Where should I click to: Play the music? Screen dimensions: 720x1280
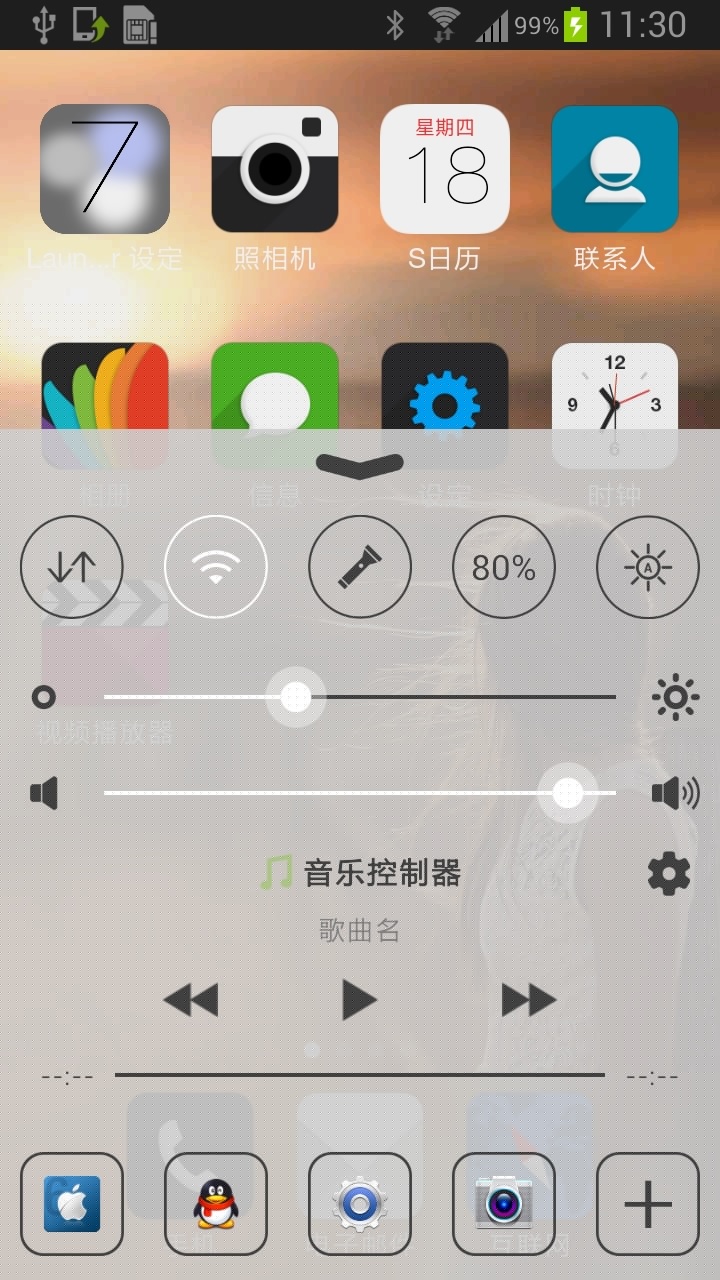coord(359,999)
